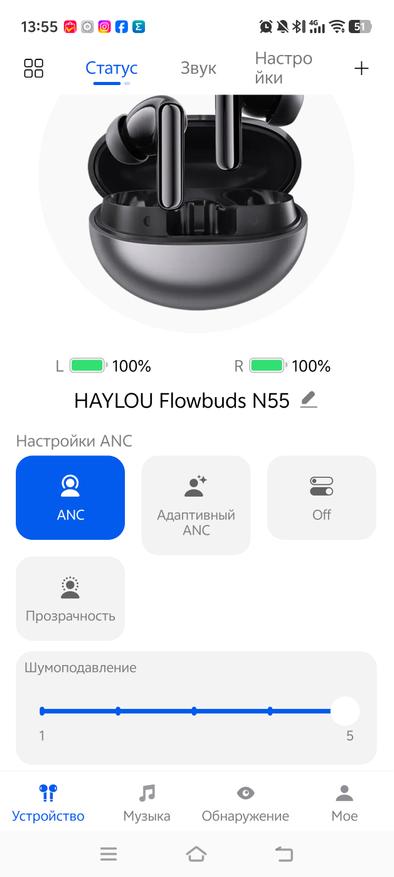This screenshot has height=877, width=394.
Task: Switch to the Настройки tab
Action: [x=284, y=68]
